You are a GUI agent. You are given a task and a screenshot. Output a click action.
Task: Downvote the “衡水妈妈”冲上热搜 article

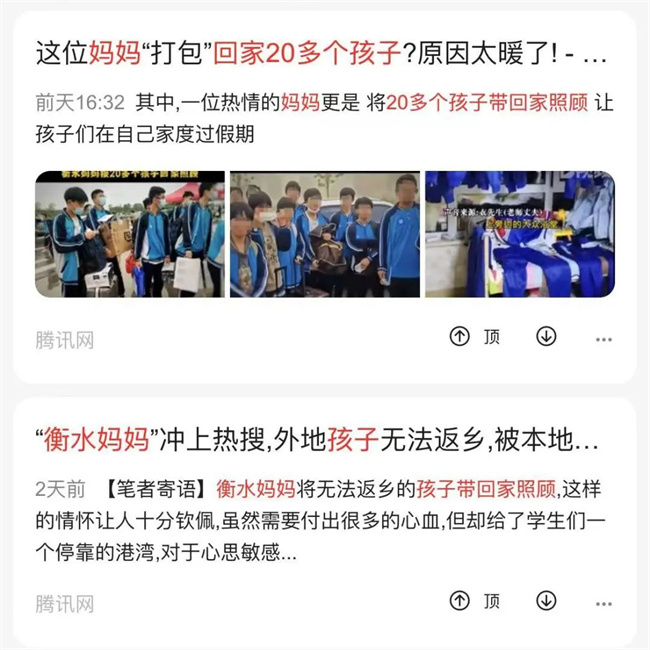pyautogui.click(x=546, y=601)
